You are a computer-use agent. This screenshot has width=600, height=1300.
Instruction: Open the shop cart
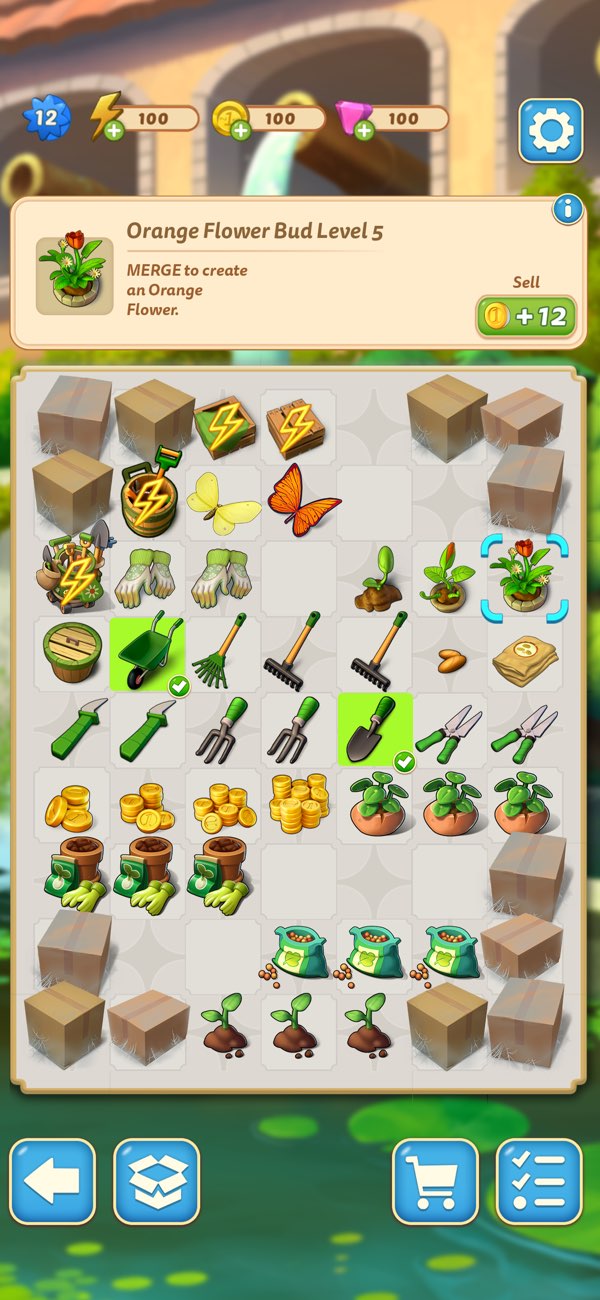coord(435,1181)
